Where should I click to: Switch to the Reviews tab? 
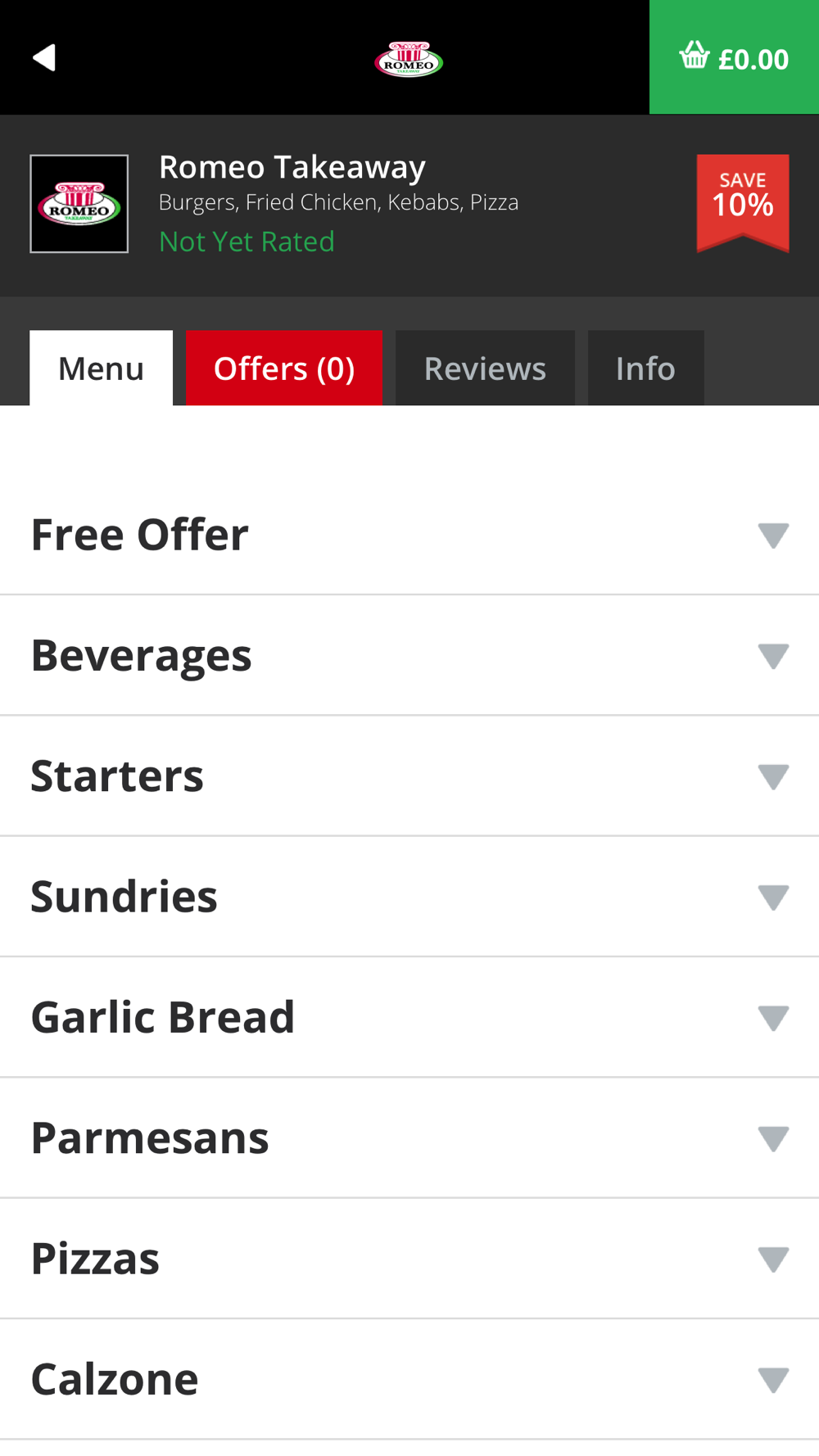pyautogui.click(x=485, y=368)
